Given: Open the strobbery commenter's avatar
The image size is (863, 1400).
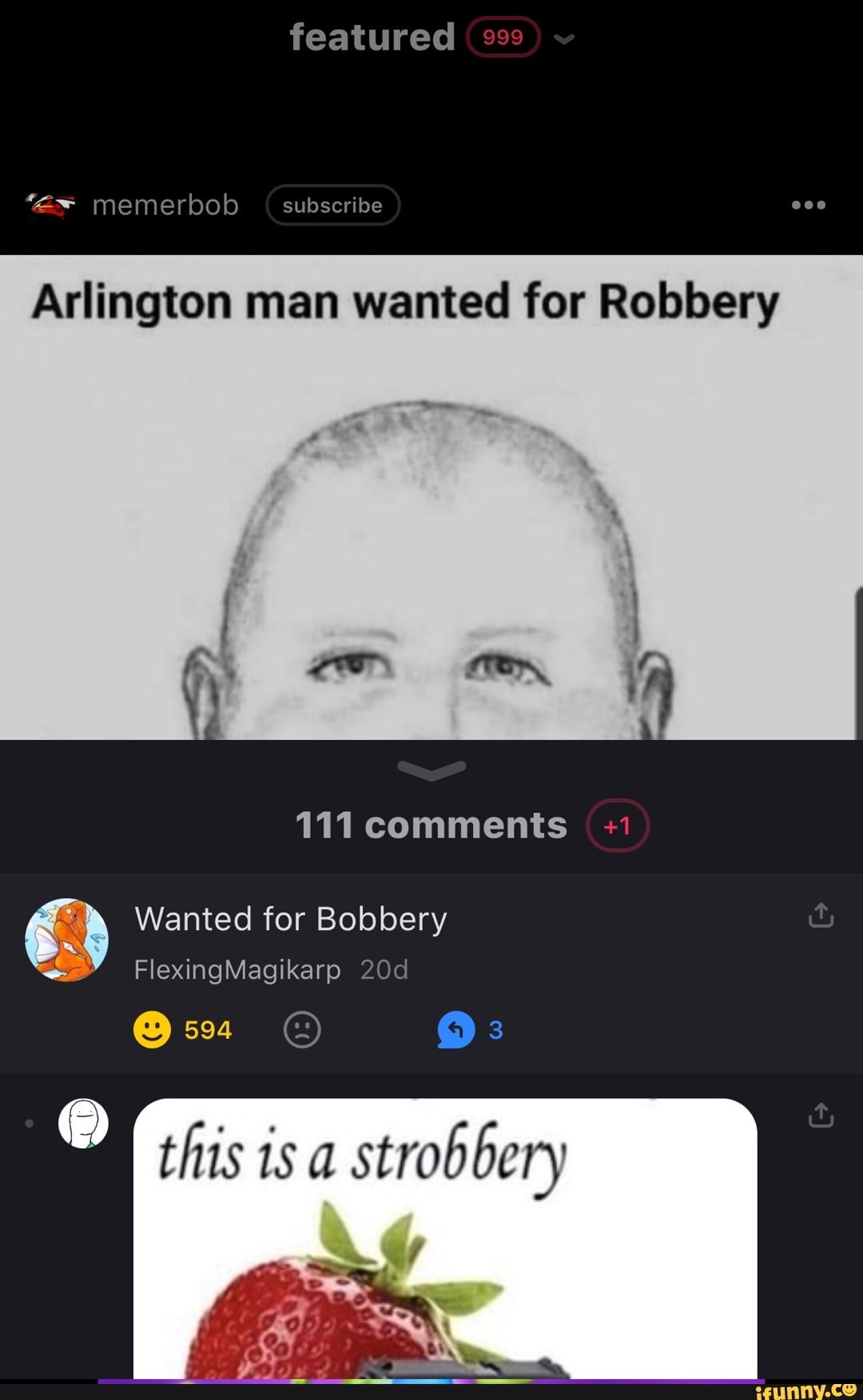Looking at the screenshot, I should coord(83,1123).
